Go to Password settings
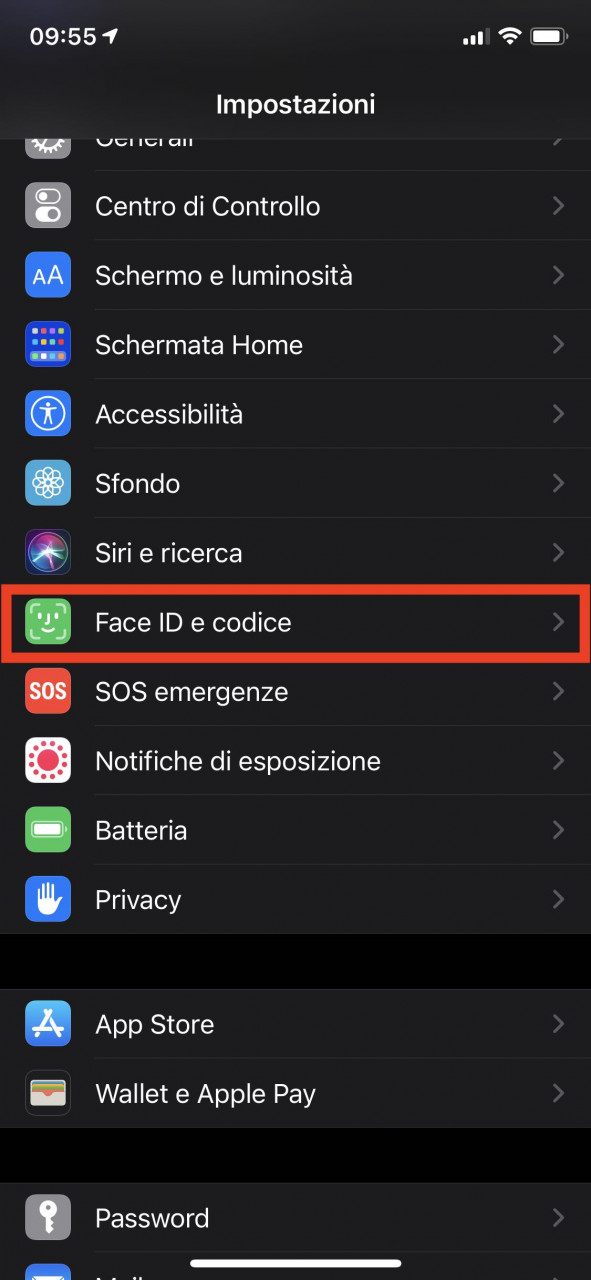Screen dimensions: 591x1280 click(295, 1218)
